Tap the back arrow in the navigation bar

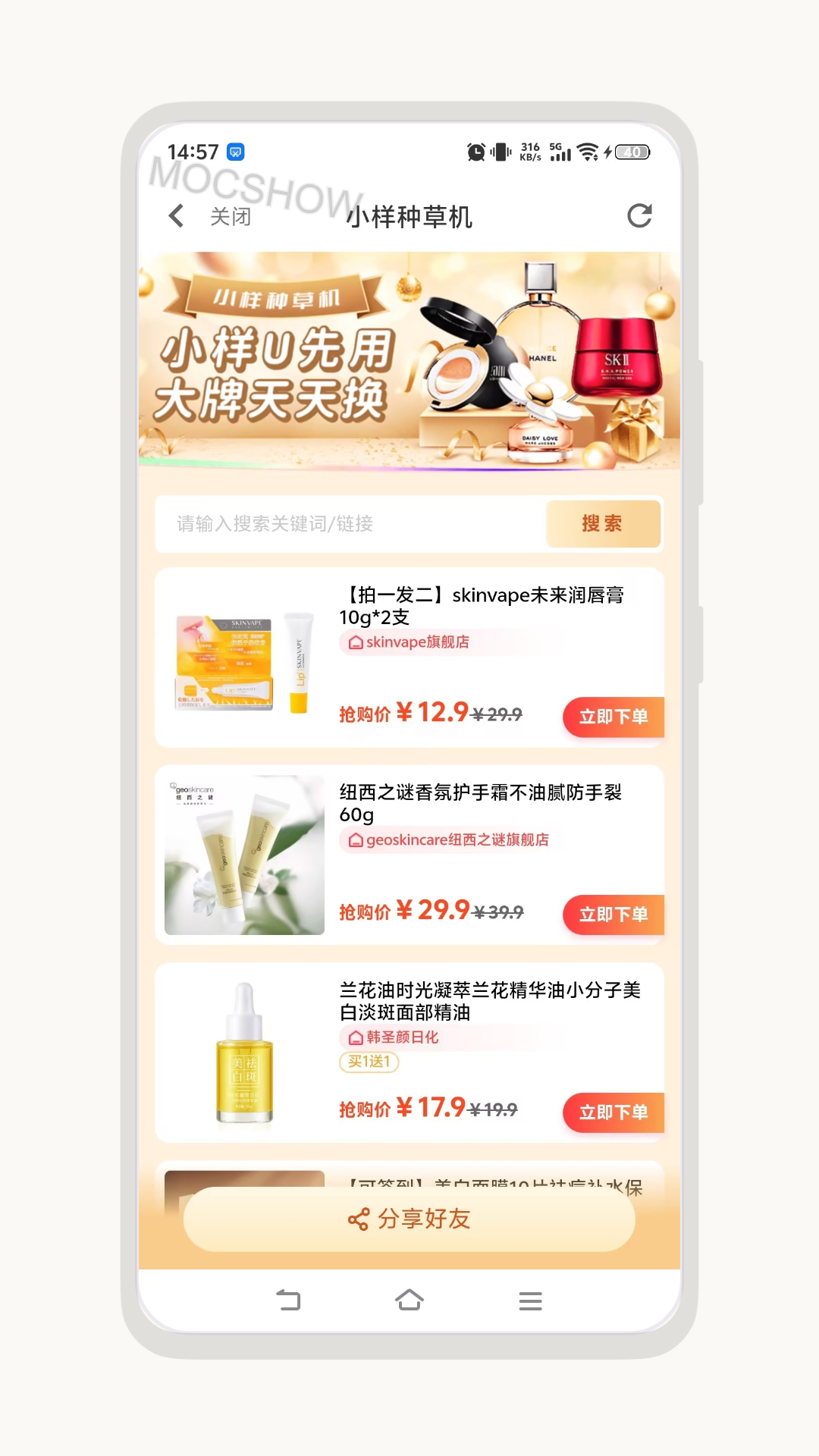(176, 217)
